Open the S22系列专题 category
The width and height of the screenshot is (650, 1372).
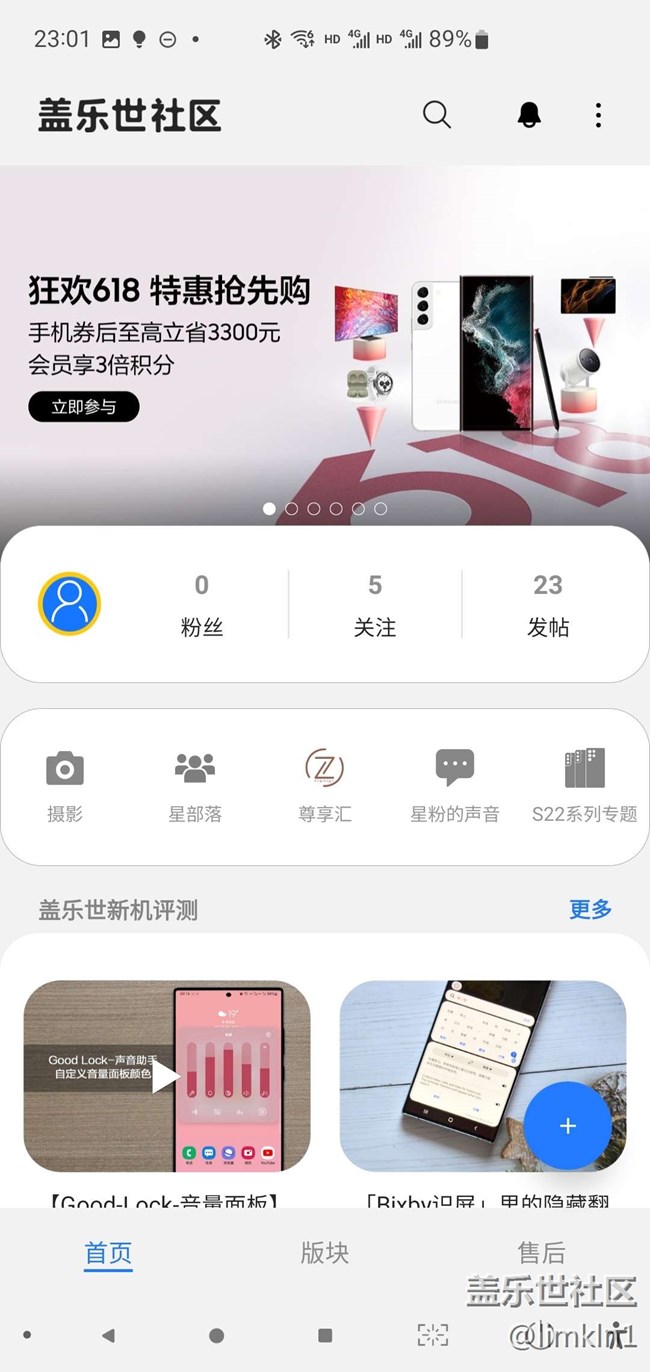point(585,785)
